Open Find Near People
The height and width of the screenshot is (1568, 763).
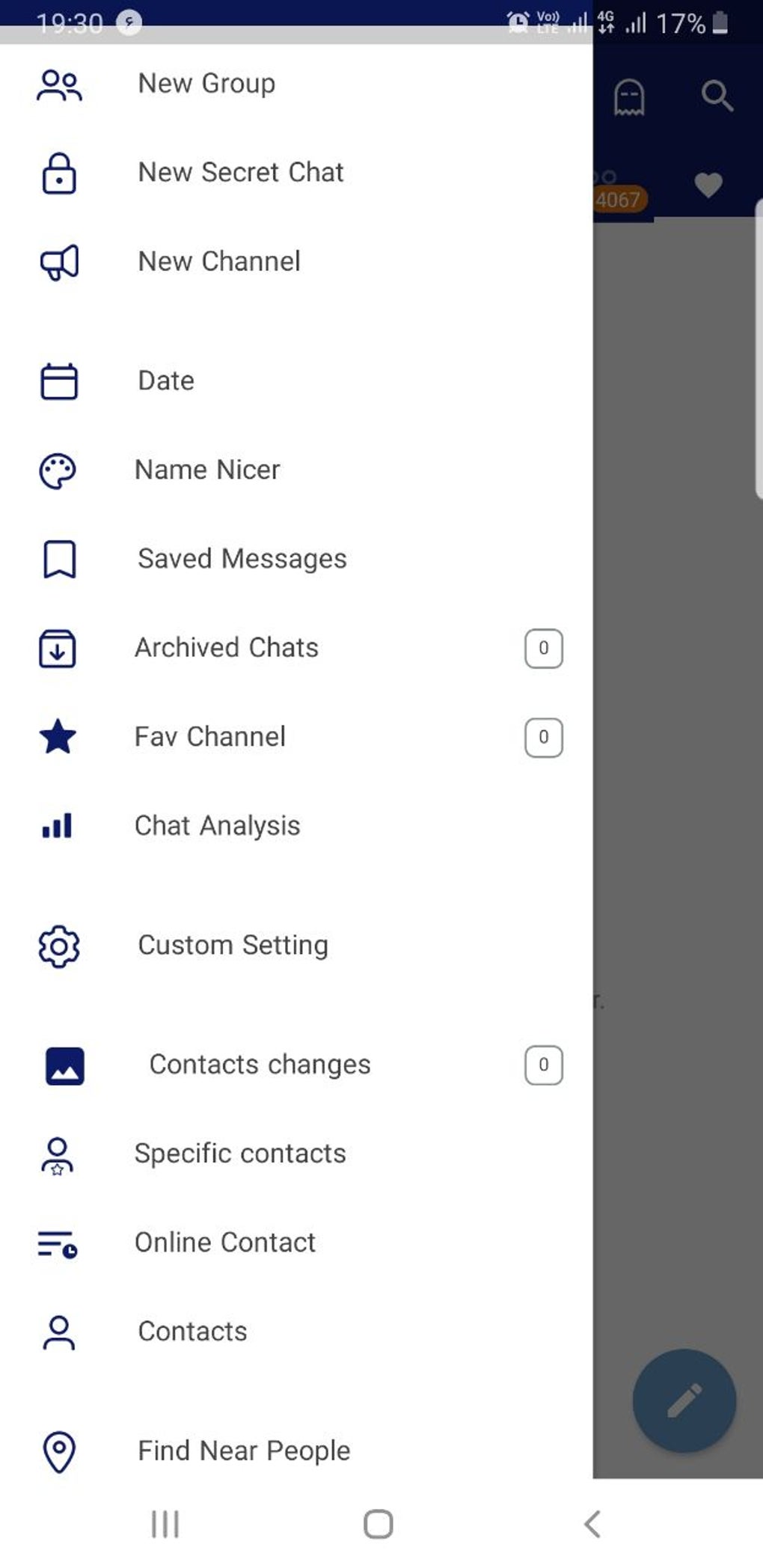(244, 1451)
